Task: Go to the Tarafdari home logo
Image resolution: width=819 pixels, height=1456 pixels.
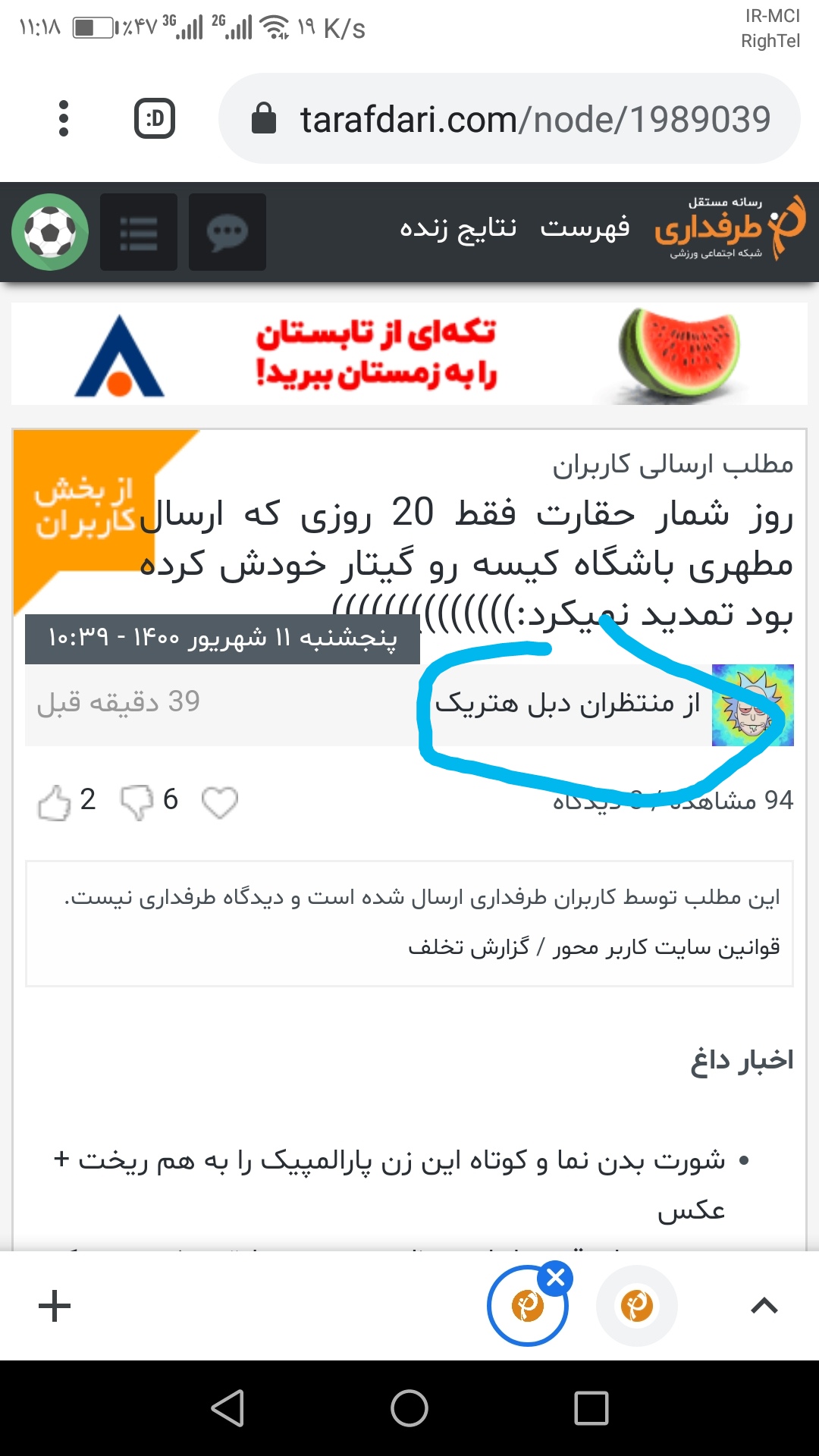Action: pos(728,227)
